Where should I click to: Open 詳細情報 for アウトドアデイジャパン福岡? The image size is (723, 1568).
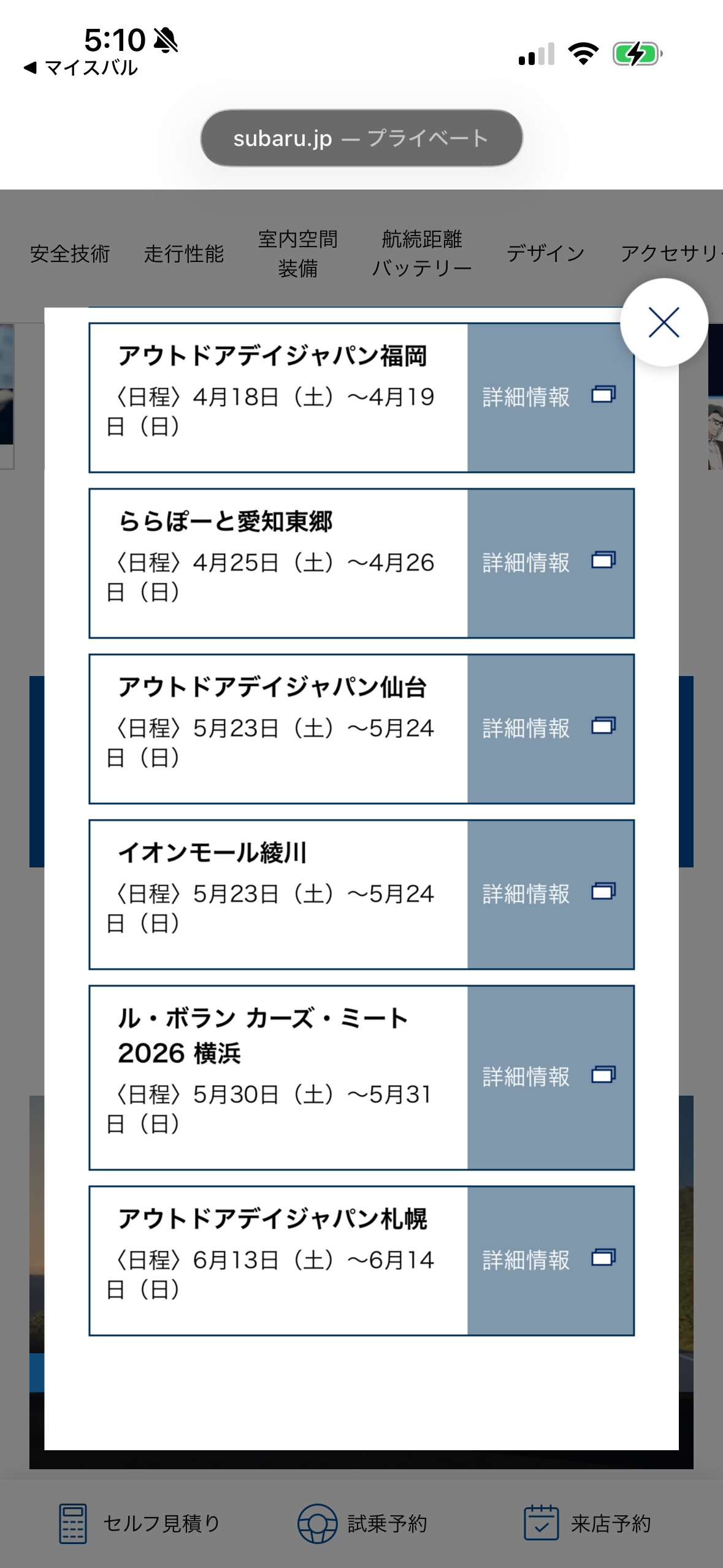coord(549,398)
